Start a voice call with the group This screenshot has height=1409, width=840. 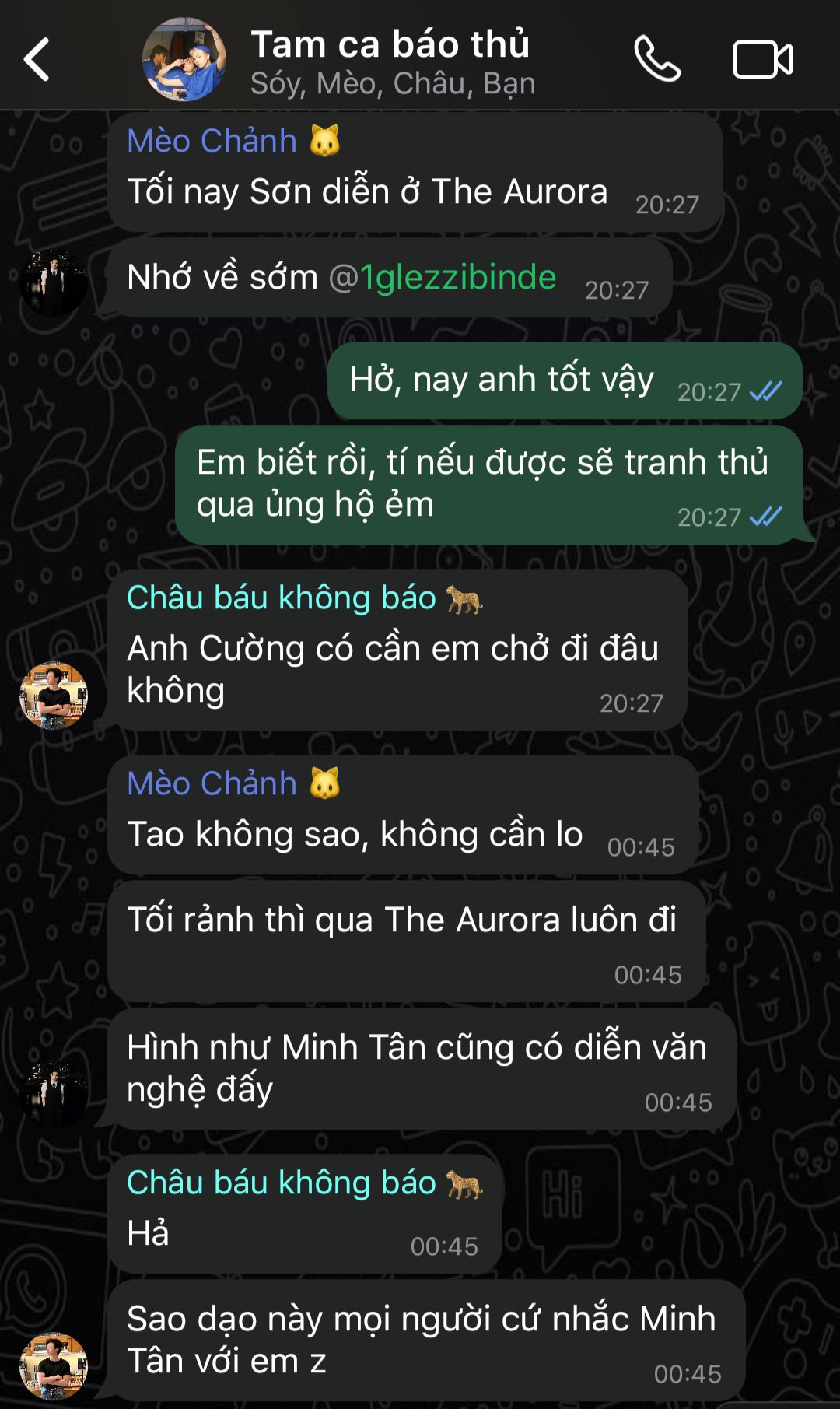(x=657, y=59)
